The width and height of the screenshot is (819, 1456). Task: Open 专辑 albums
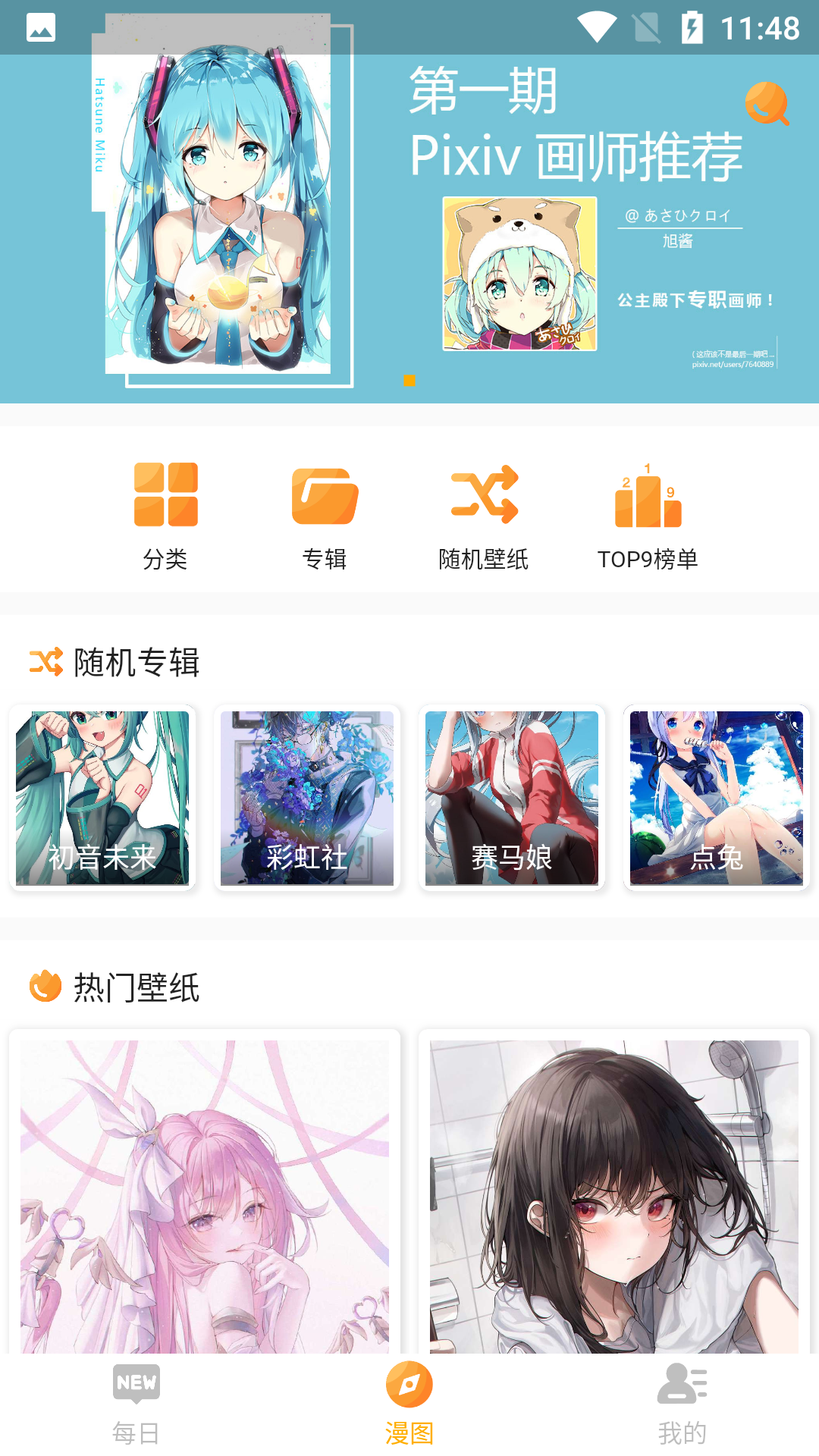pyautogui.click(x=325, y=516)
